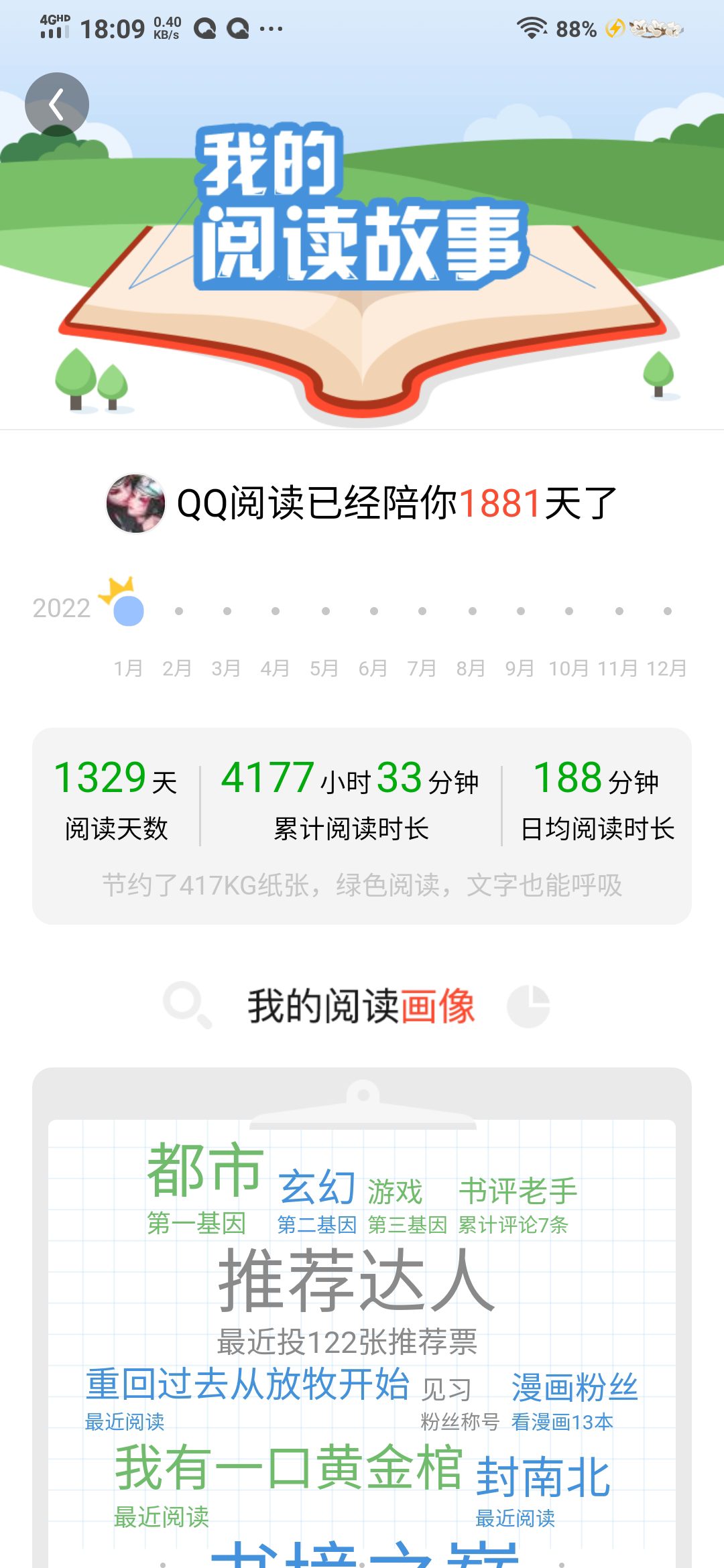
Task: Select the 1月 marker on the 2022 timeline
Action: point(129,610)
